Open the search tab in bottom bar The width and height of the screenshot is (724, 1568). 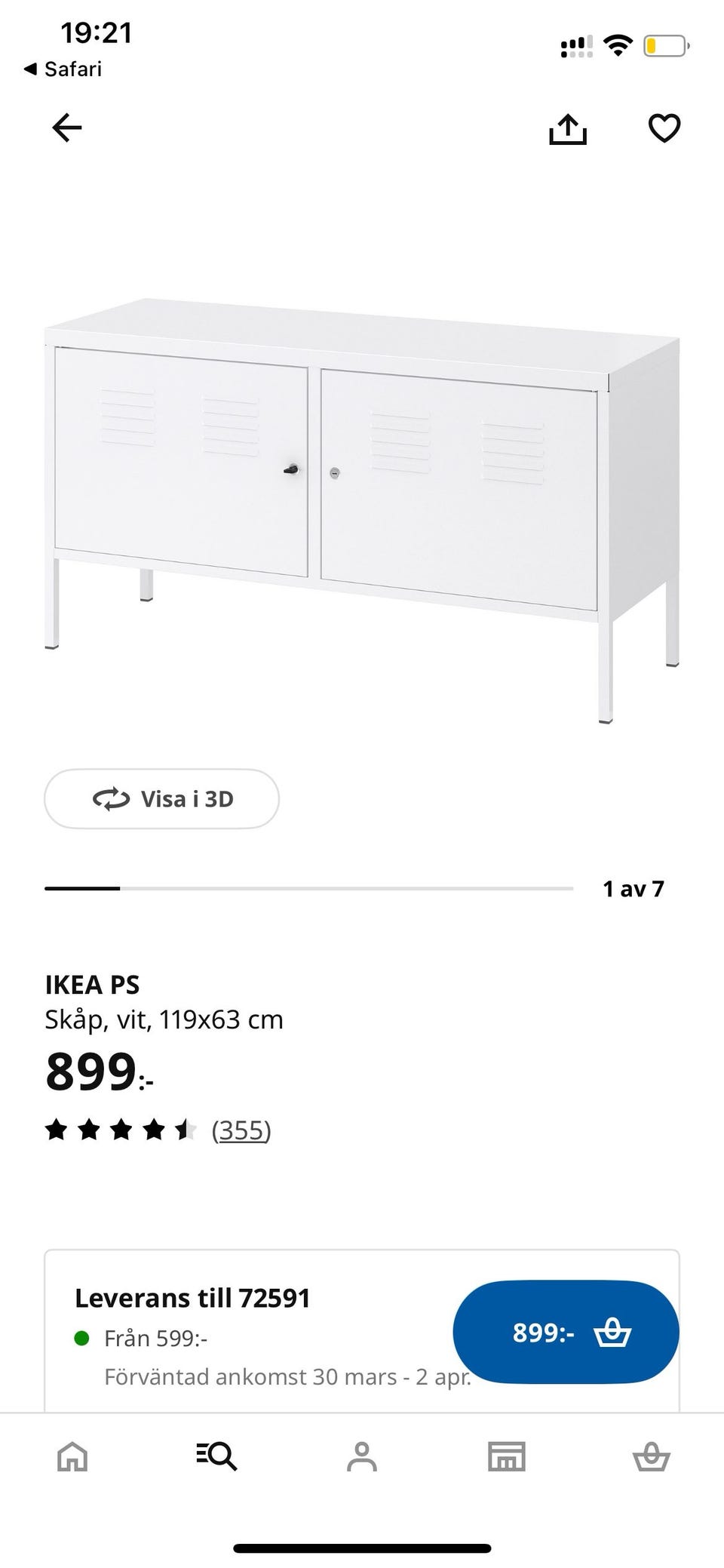click(217, 1456)
